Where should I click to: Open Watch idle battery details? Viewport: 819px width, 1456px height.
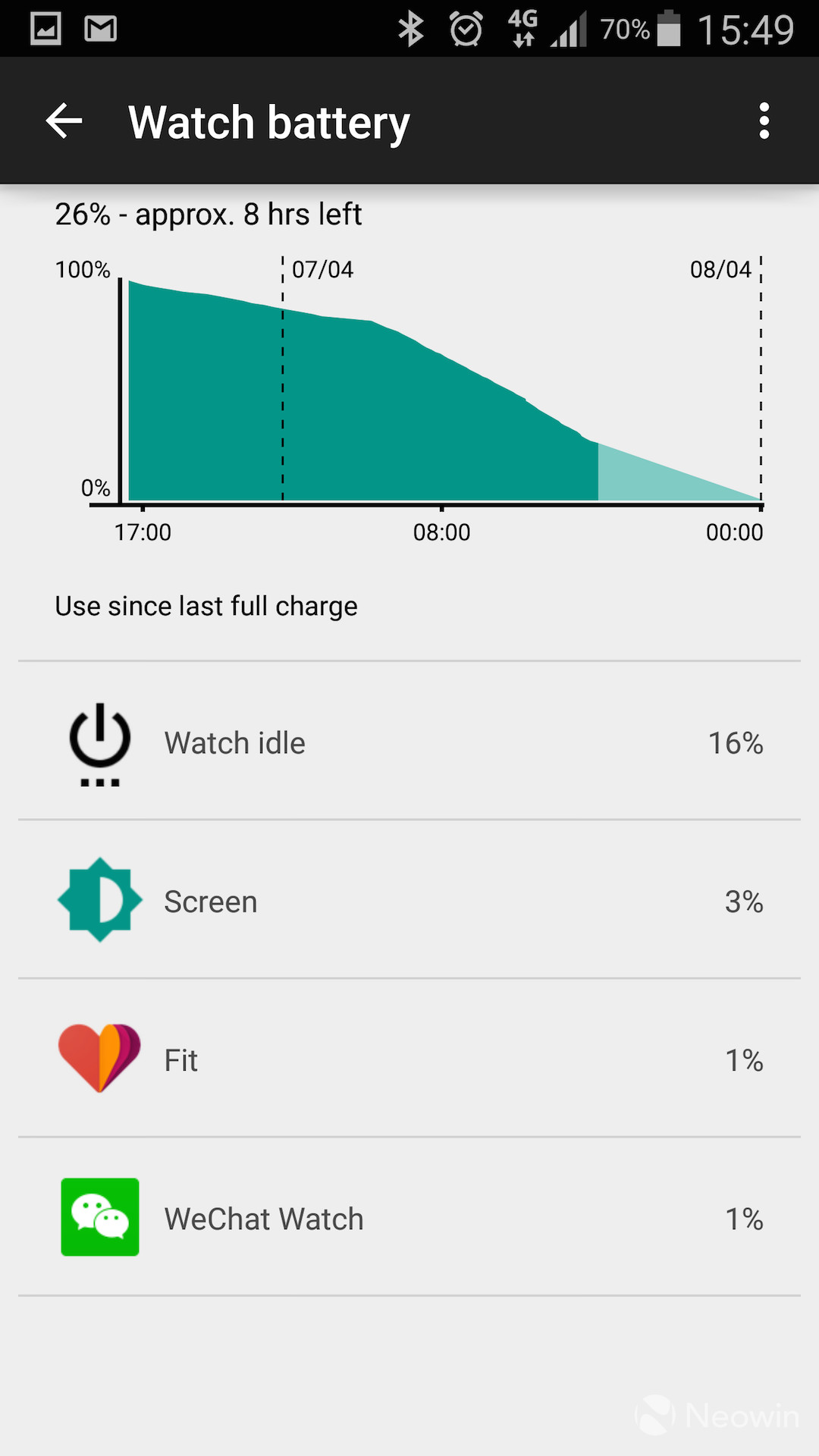click(409, 742)
